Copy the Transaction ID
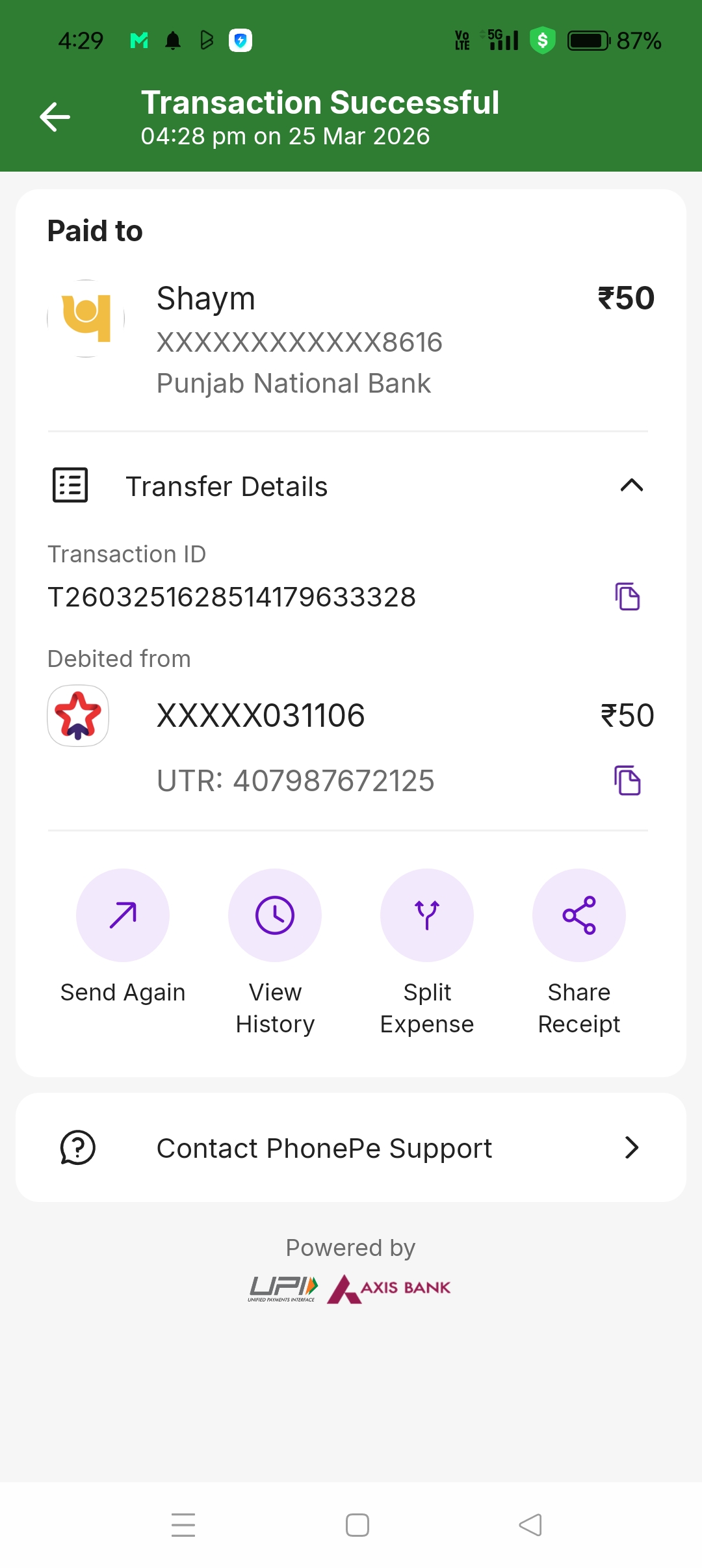The width and height of the screenshot is (702, 1568). [x=627, y=597]
